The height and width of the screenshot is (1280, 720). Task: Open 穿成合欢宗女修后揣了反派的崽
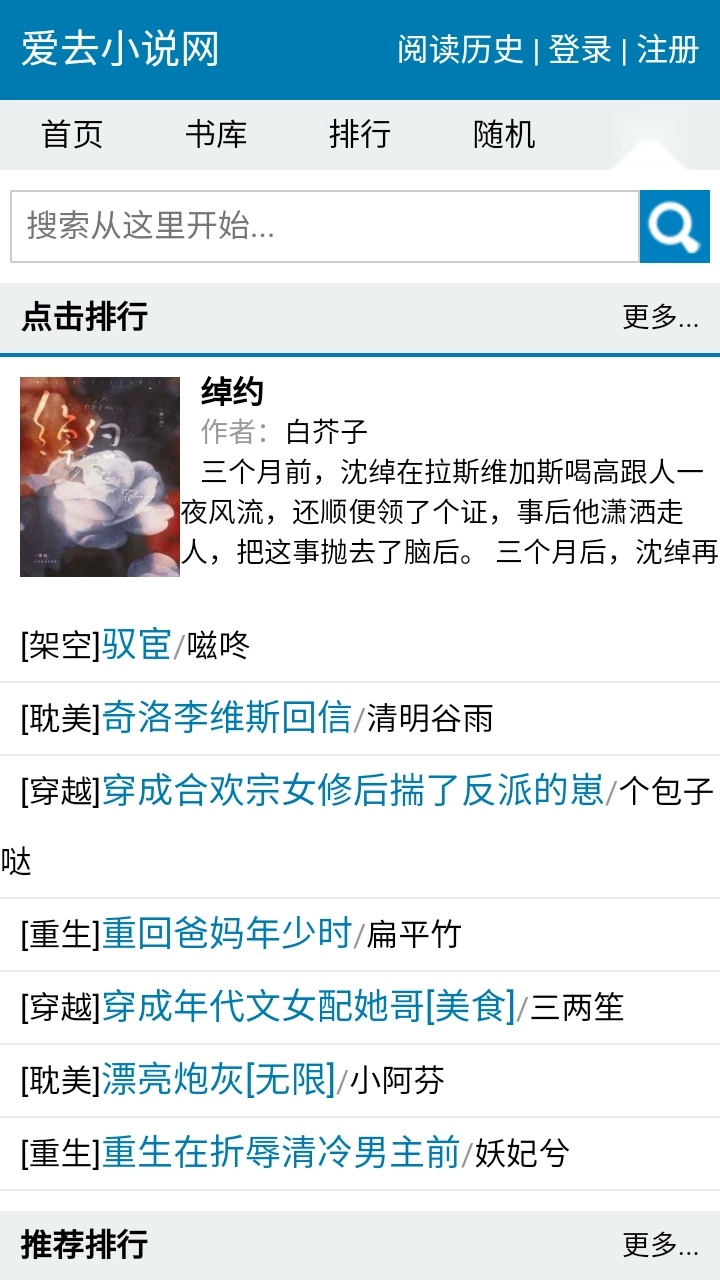(353, 791)
